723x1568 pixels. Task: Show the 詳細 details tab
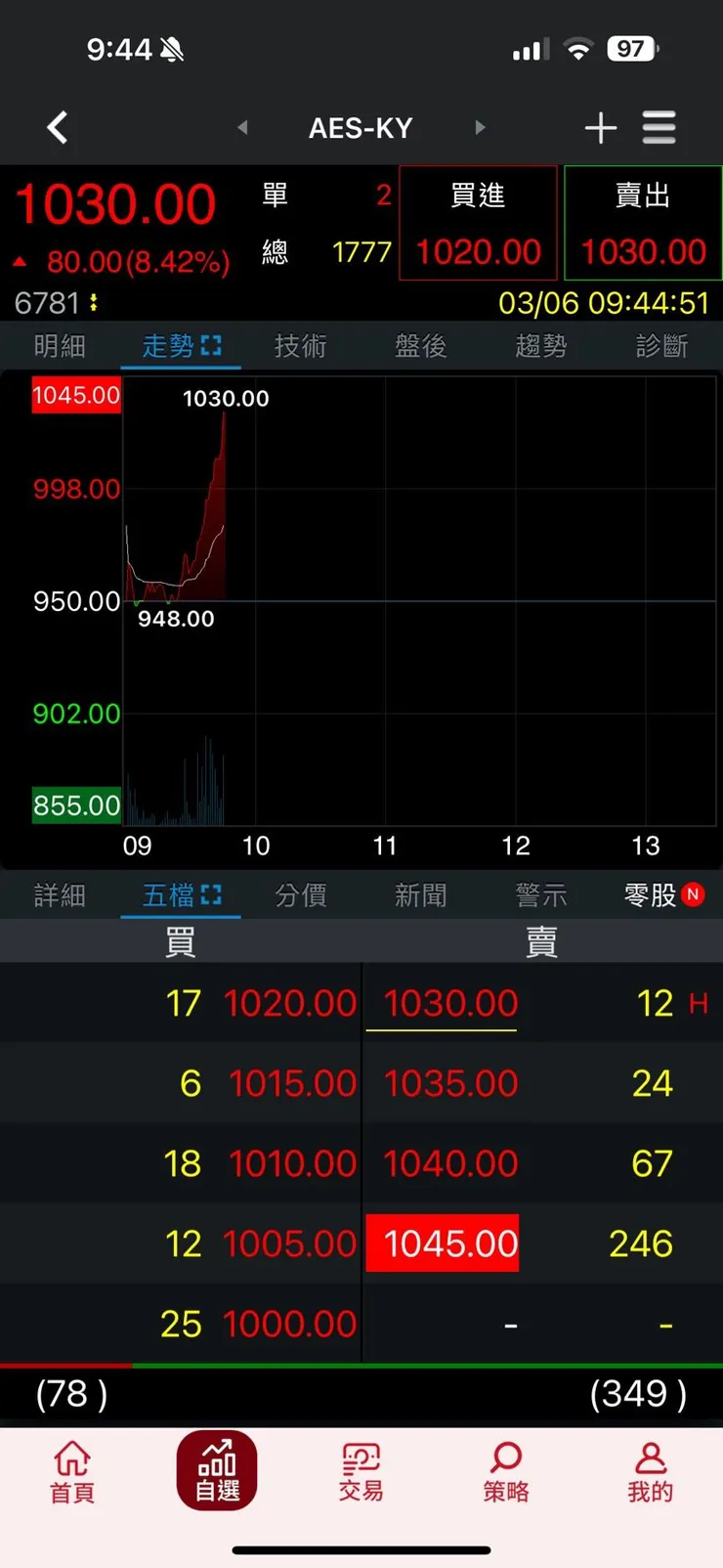(60, 895)
